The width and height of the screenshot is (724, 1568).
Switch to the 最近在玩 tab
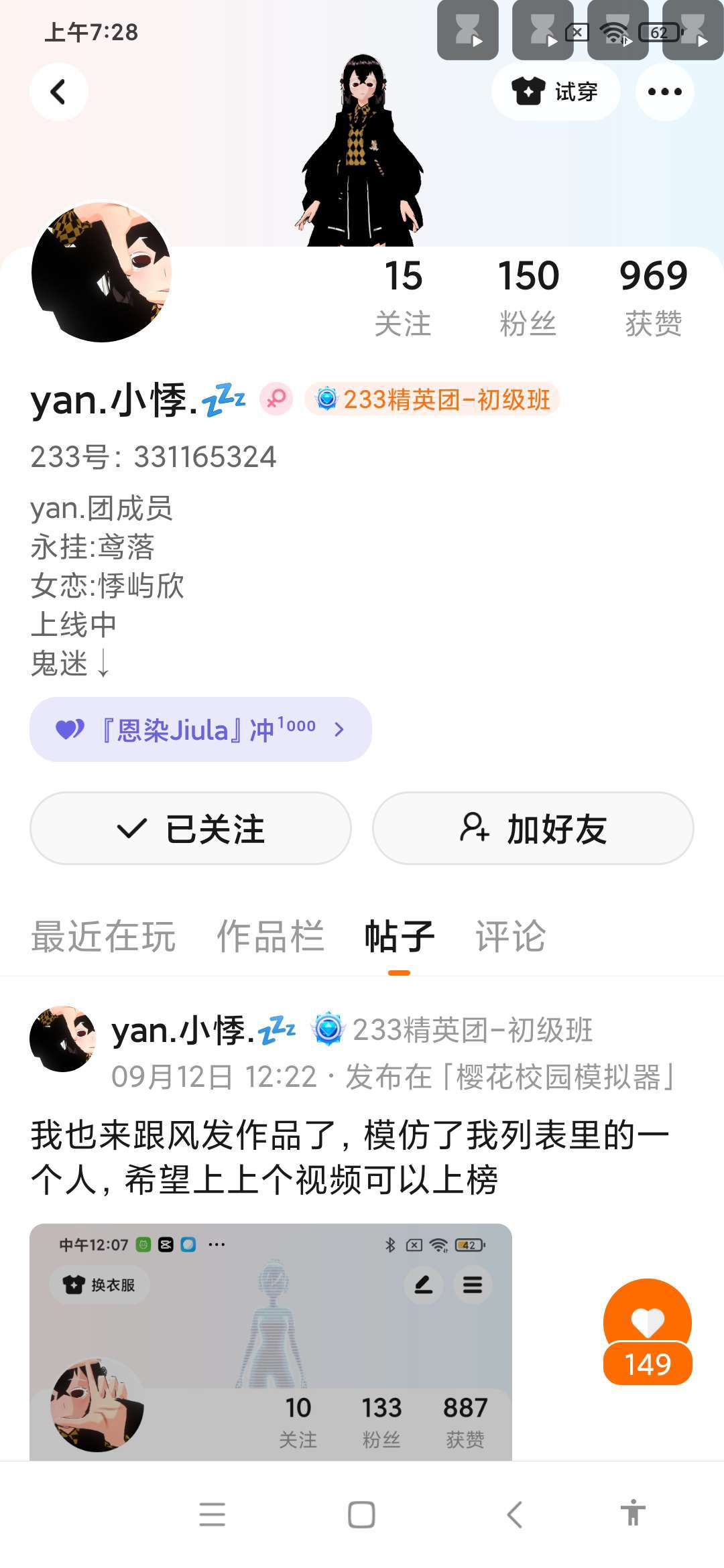click(x=103, y=936)
